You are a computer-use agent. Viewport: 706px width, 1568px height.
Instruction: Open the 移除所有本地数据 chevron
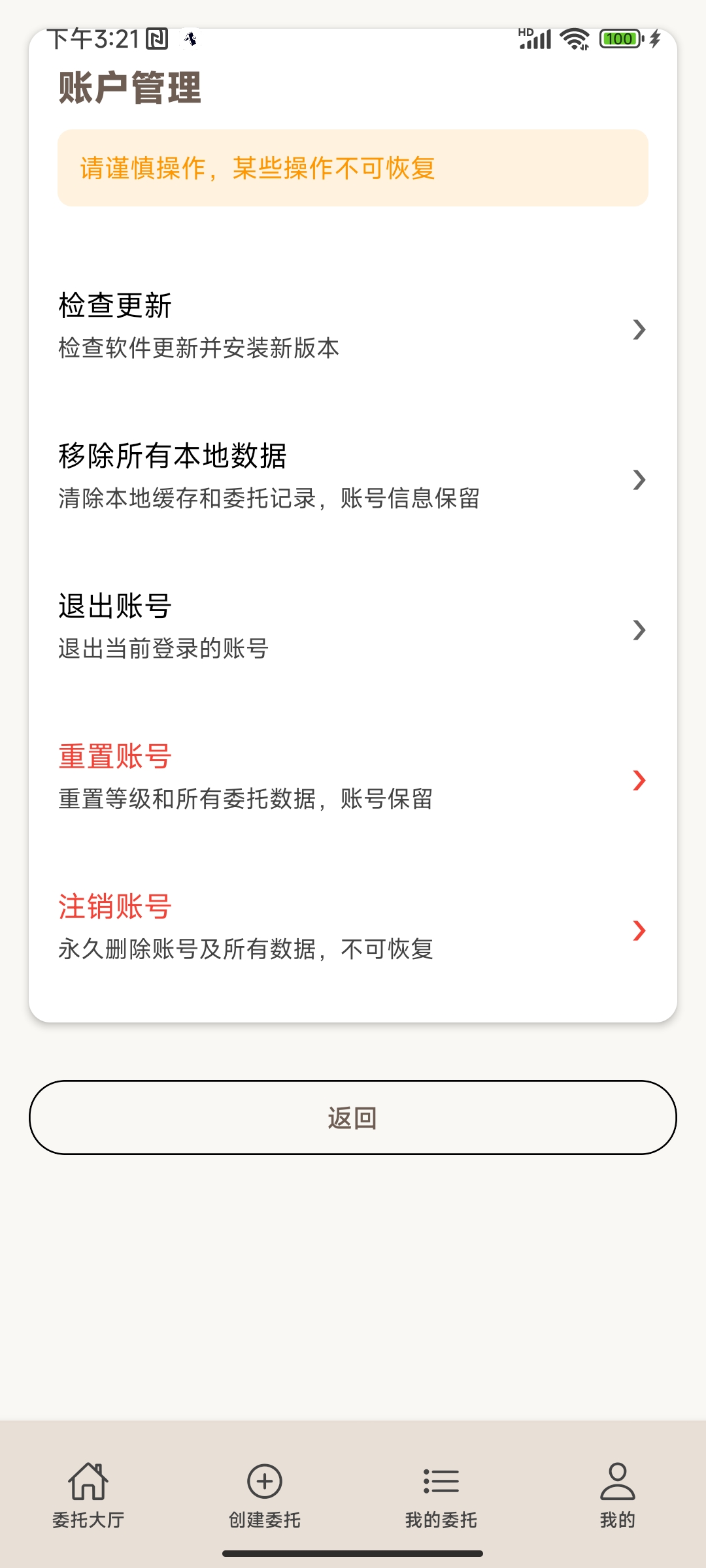(640, 479)
